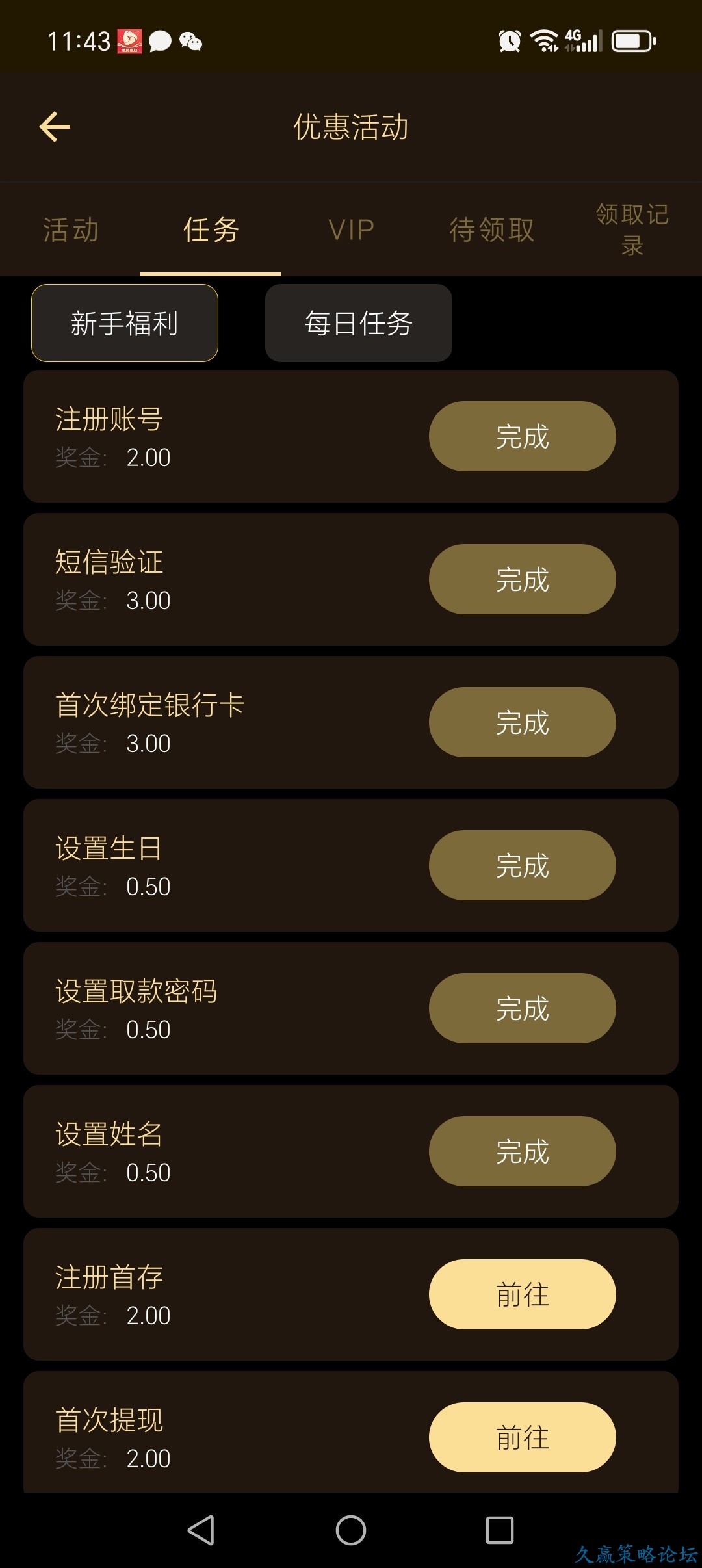
Task: Open the VIP tab
Action: (351, 230)
